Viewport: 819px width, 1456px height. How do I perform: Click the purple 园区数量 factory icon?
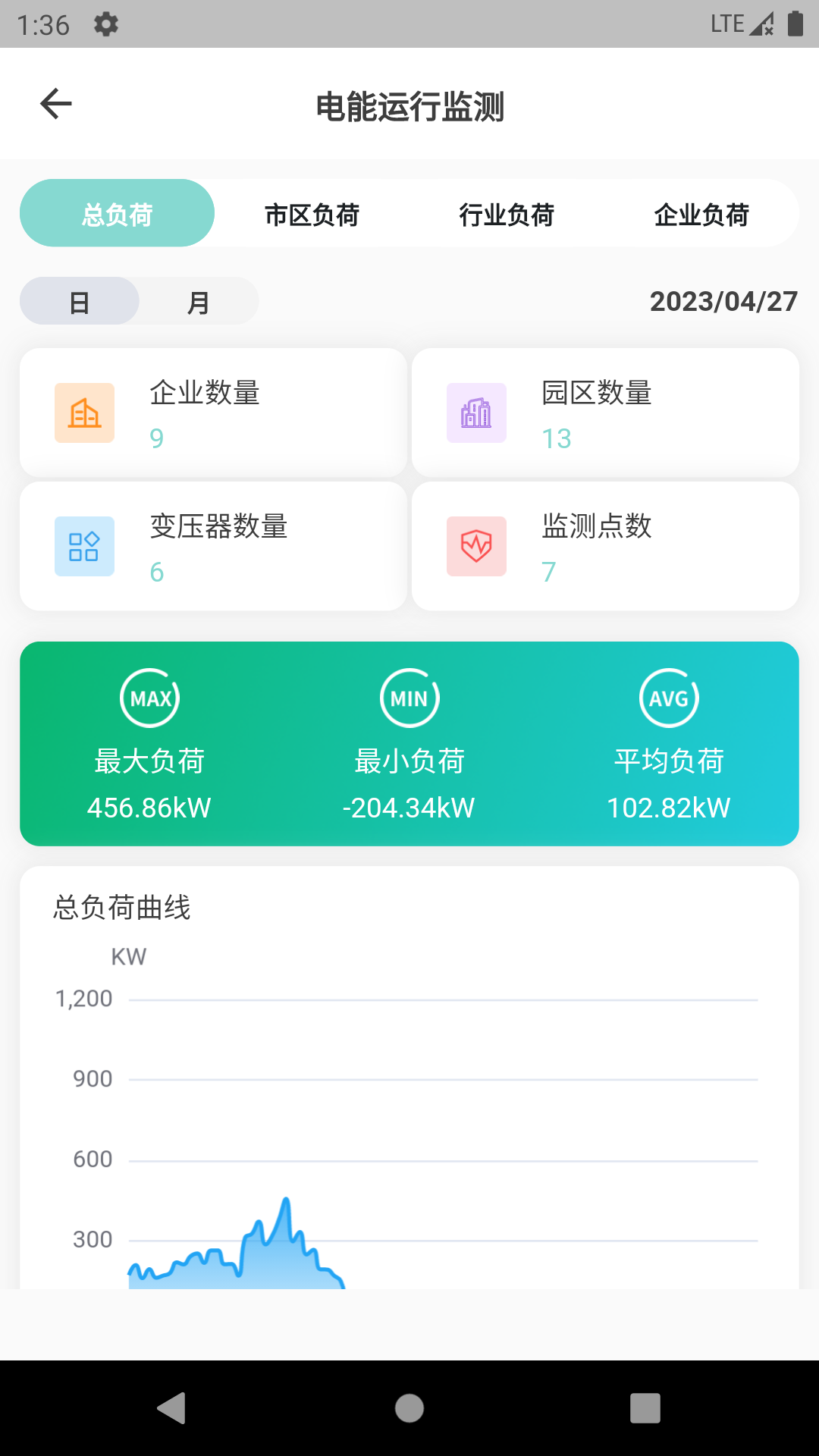click(475, 413)
